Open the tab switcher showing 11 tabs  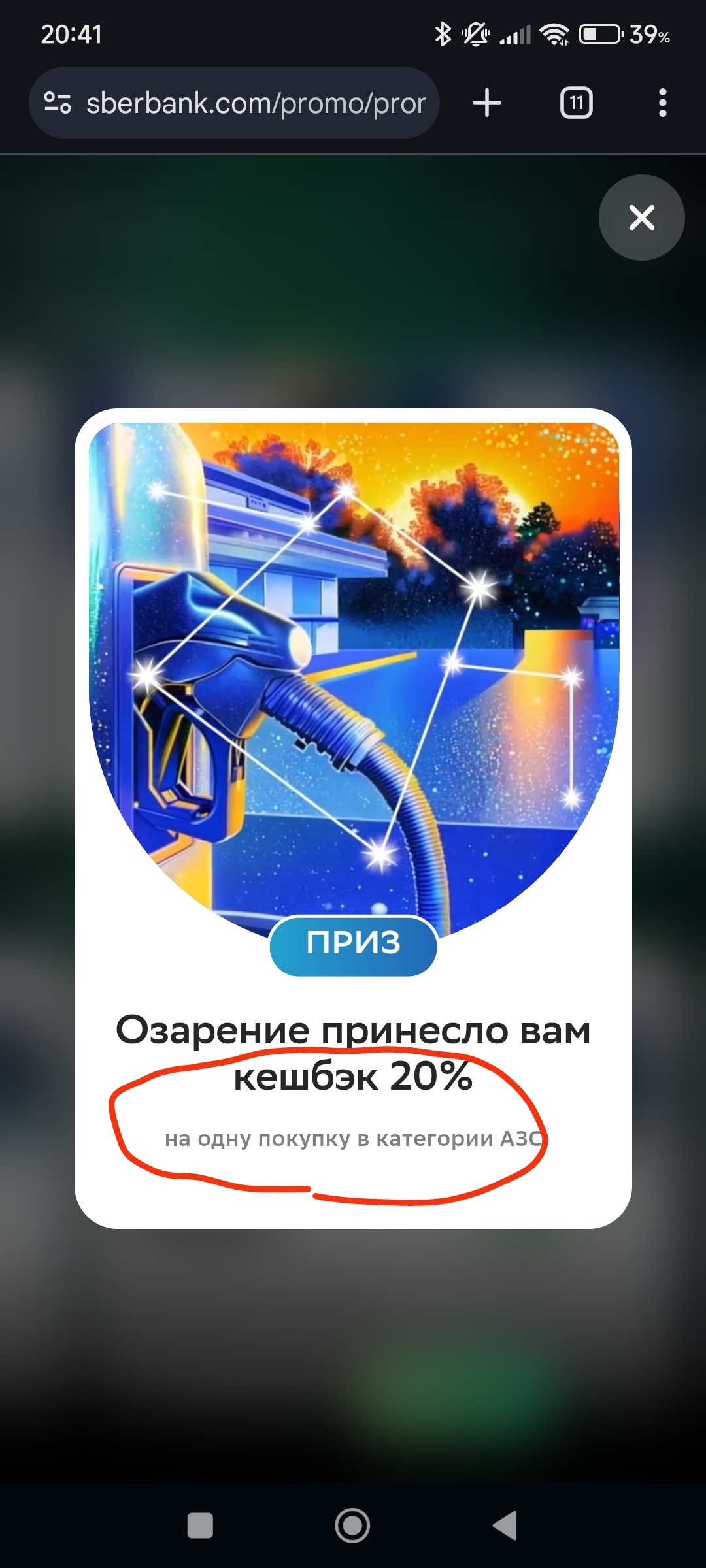tap(576, 103)
